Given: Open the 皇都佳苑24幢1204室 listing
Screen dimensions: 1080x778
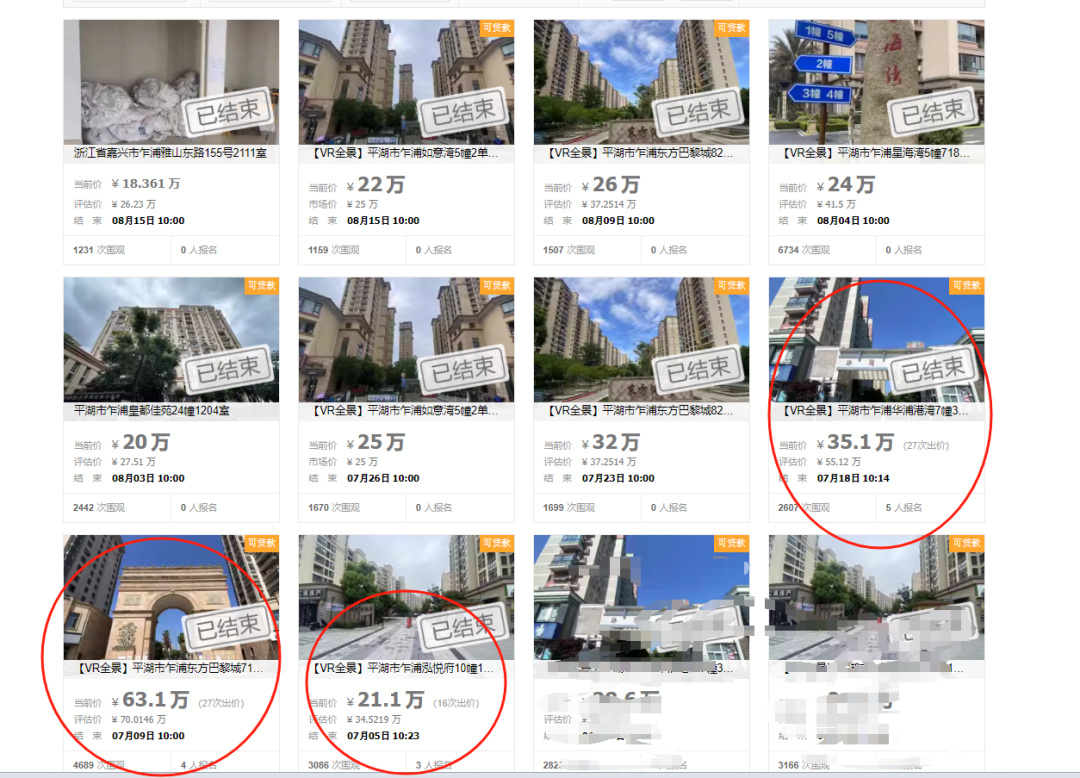Looking at the screenshot, I should click(170, 411).
